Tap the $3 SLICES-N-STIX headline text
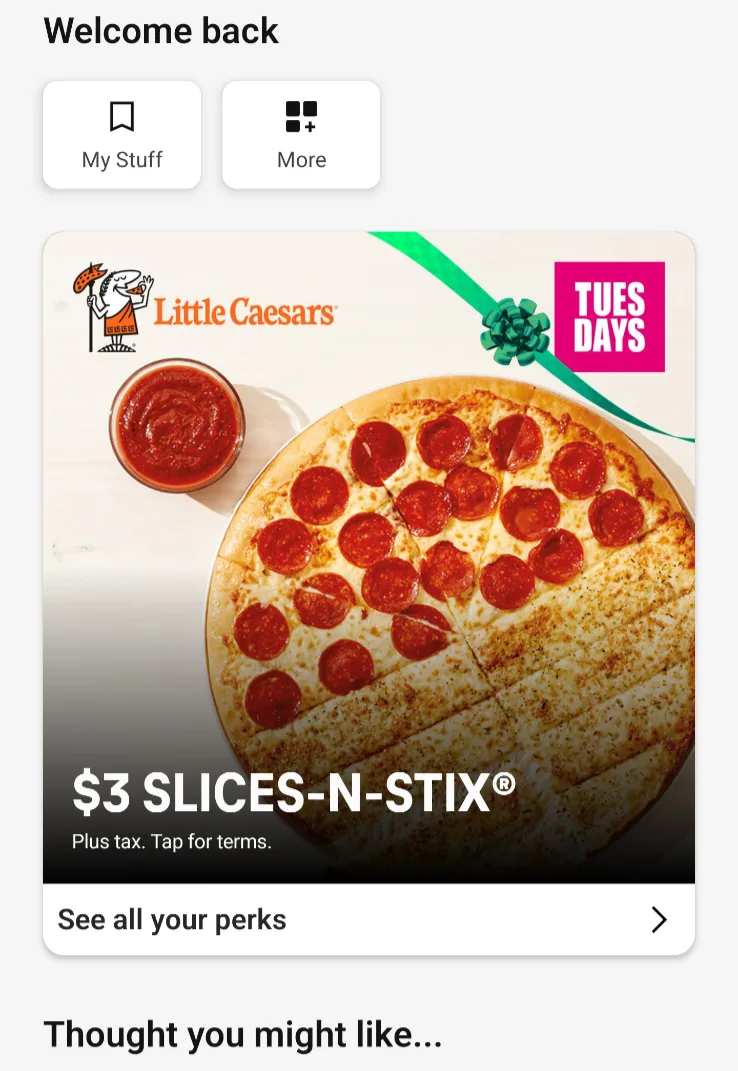This screenshot has height=1071, width=738. coord(295,793)
